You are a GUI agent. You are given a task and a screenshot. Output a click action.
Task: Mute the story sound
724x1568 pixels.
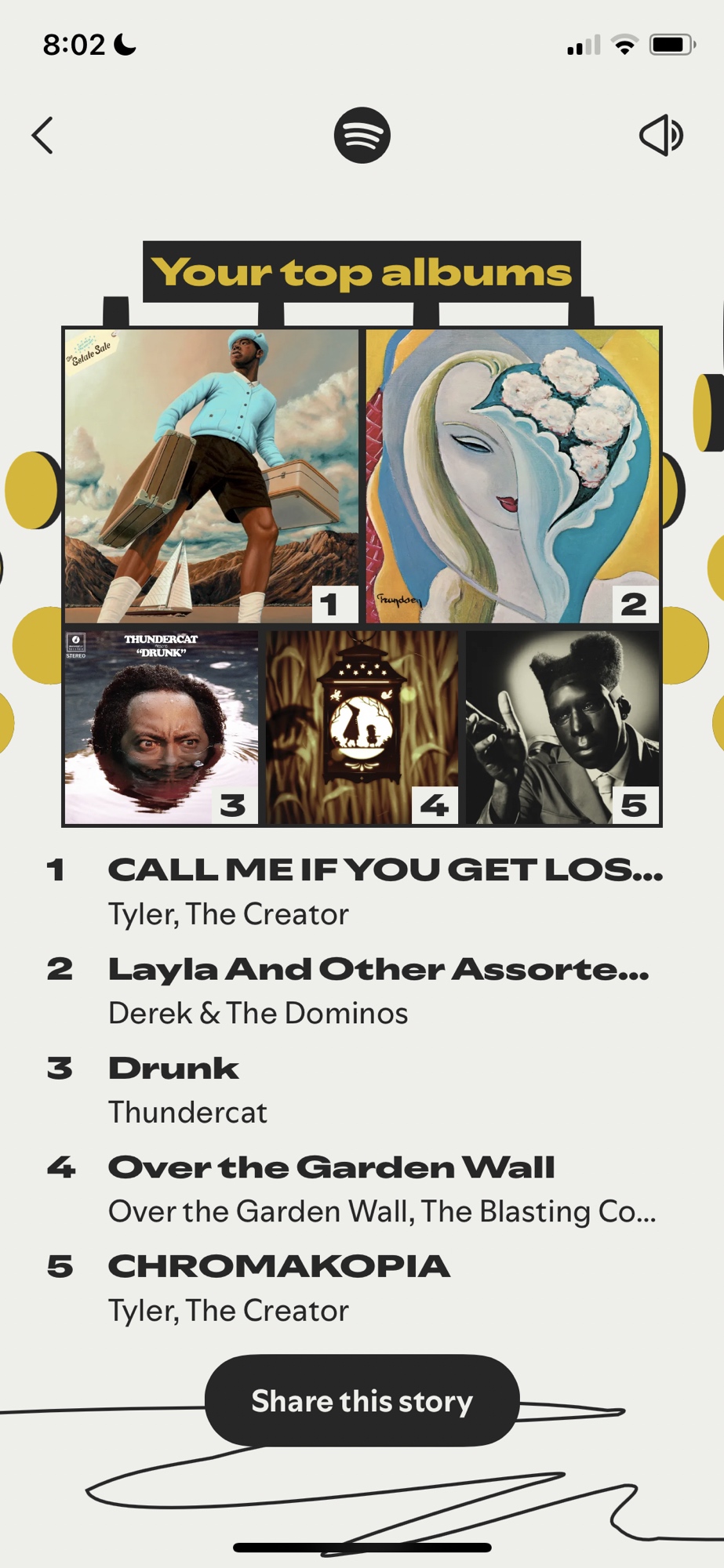pos(660,136)
